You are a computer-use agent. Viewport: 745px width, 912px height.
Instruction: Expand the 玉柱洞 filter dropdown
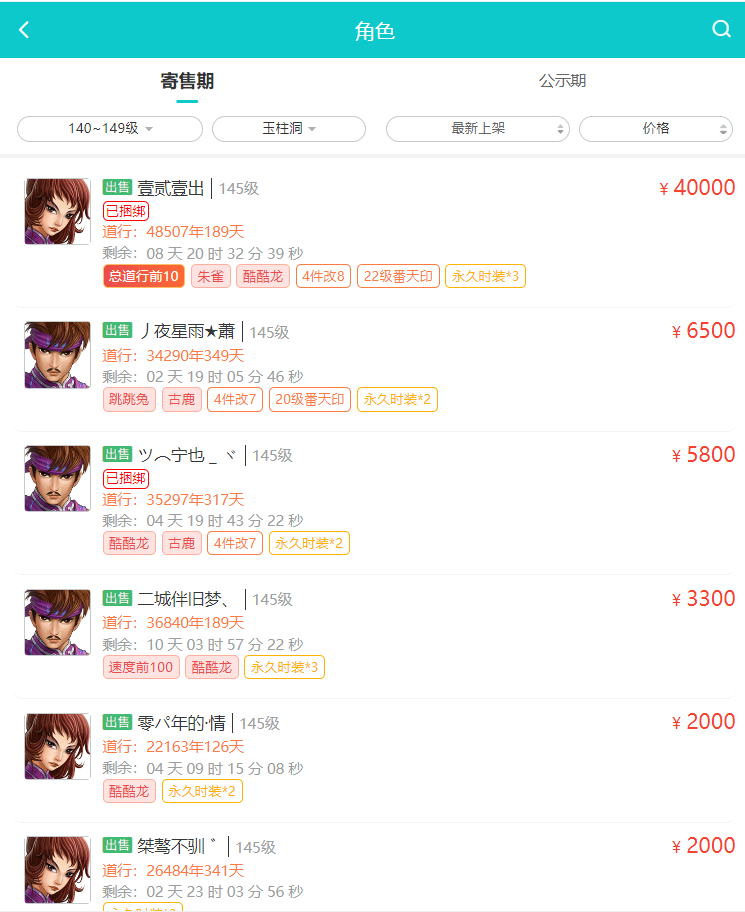point(289,129)
